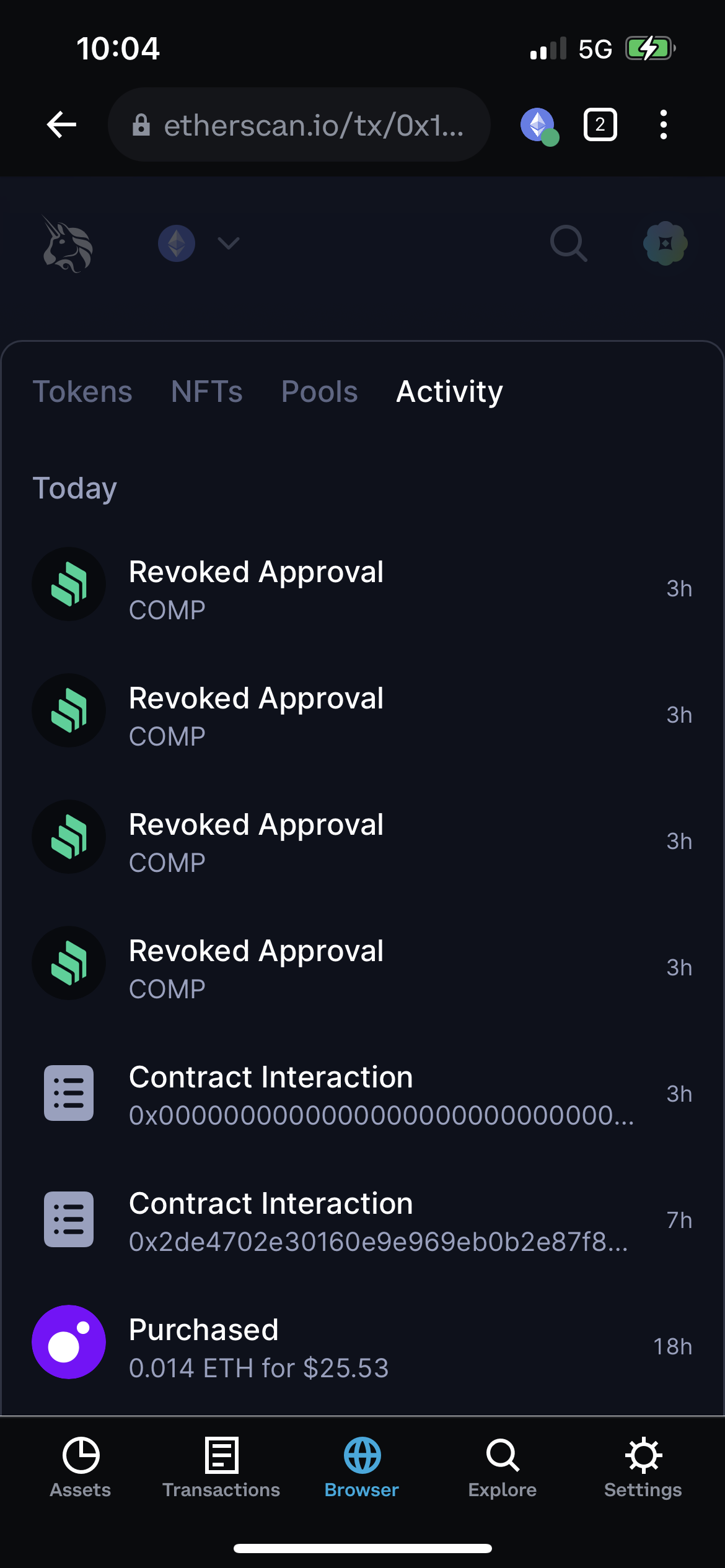Tap the back arrow at top left
725x1568 pixels.
pos(60,124)
